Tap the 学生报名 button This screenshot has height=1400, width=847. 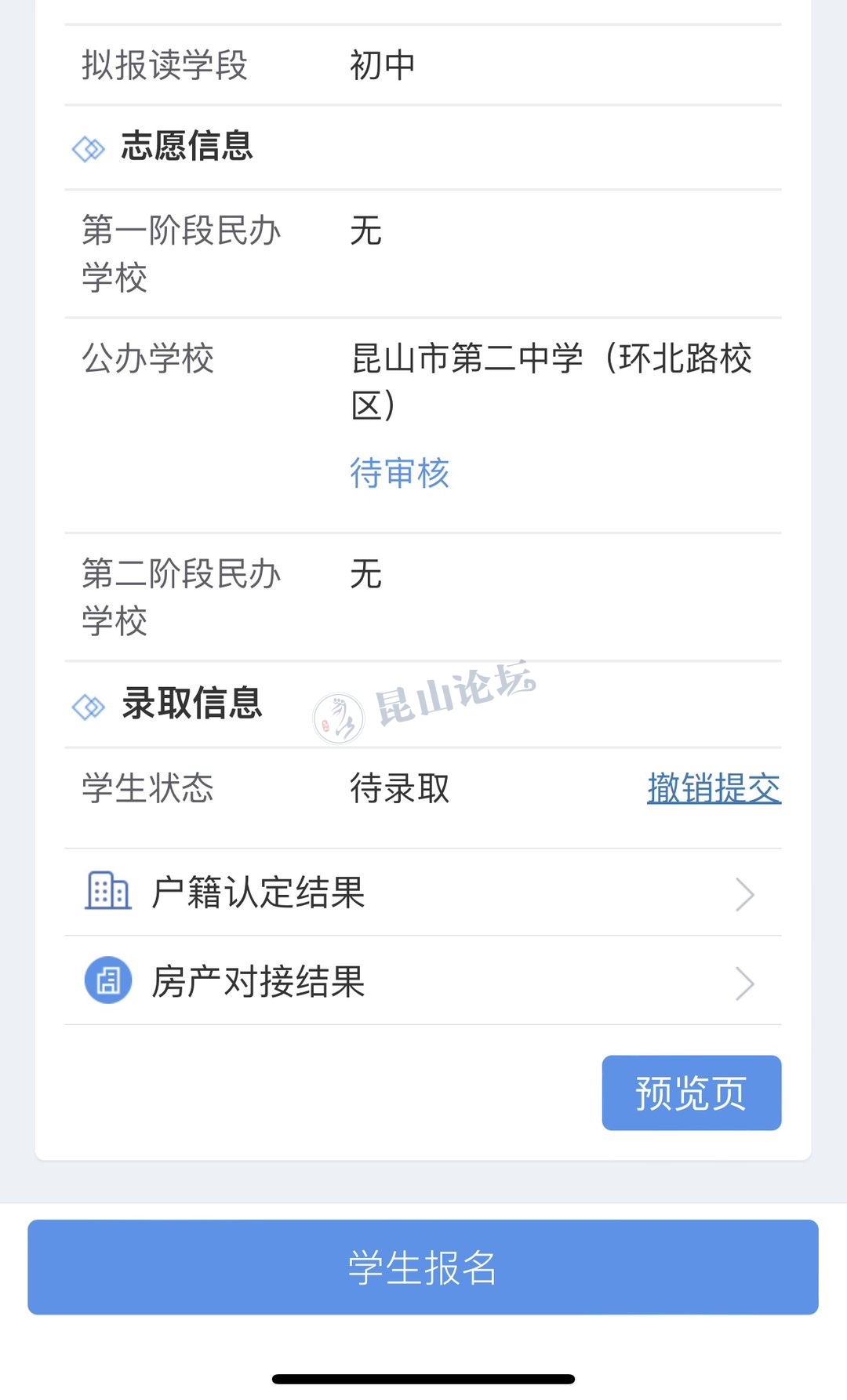(423, 1267)
